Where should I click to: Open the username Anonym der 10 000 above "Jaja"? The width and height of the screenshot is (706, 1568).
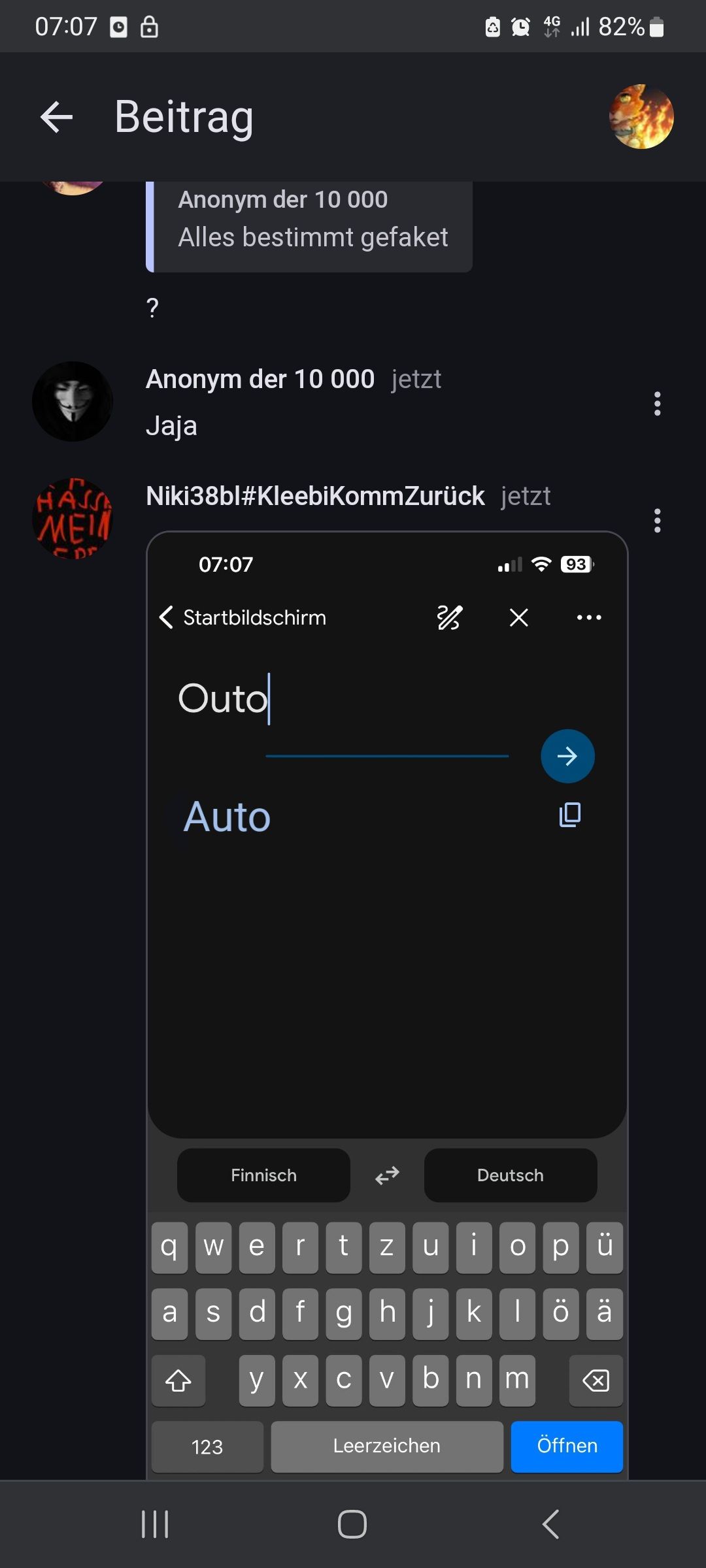(x=260, y=379)
